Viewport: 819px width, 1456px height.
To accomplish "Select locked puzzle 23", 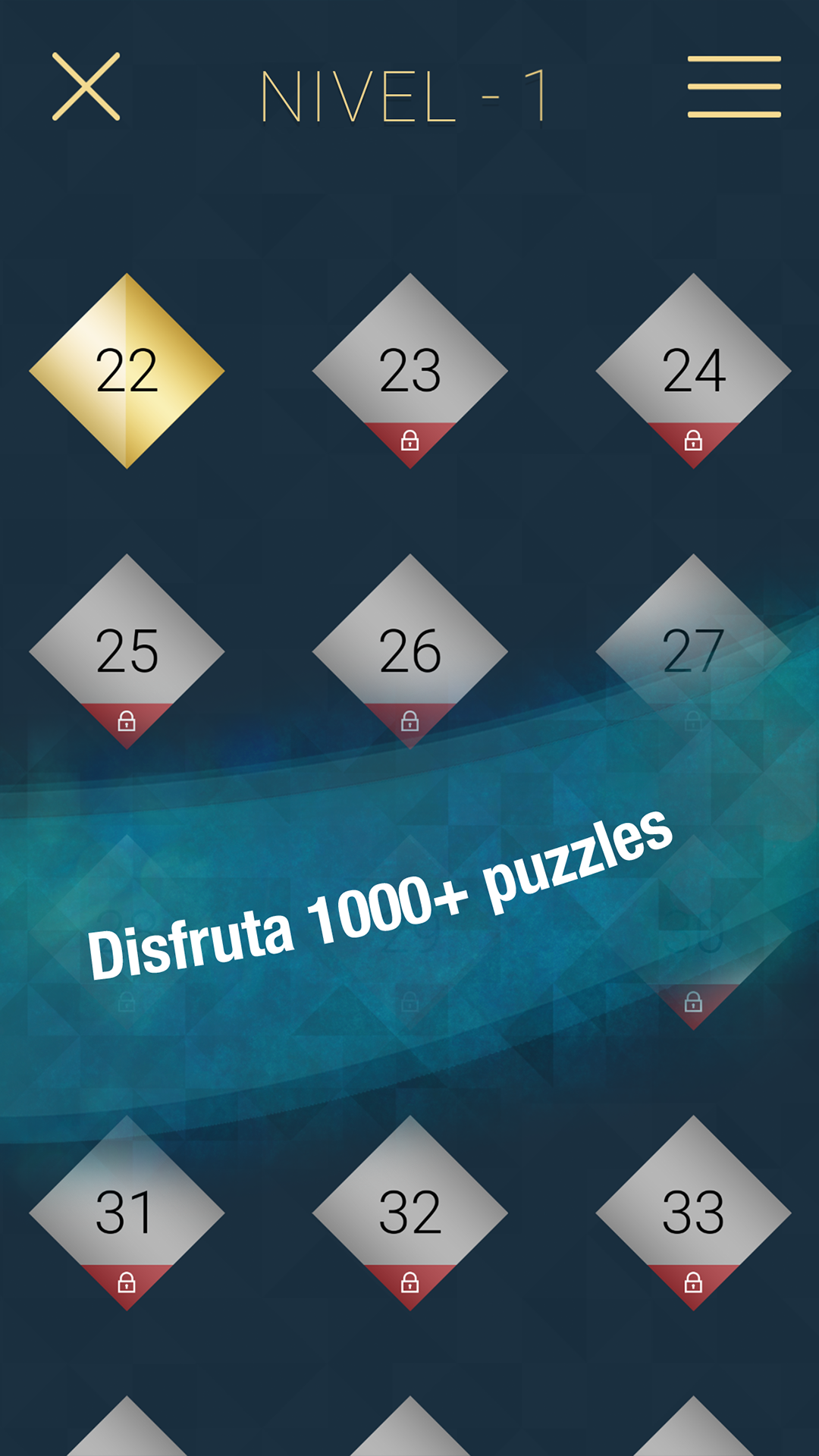I will (x=409, y=371).
